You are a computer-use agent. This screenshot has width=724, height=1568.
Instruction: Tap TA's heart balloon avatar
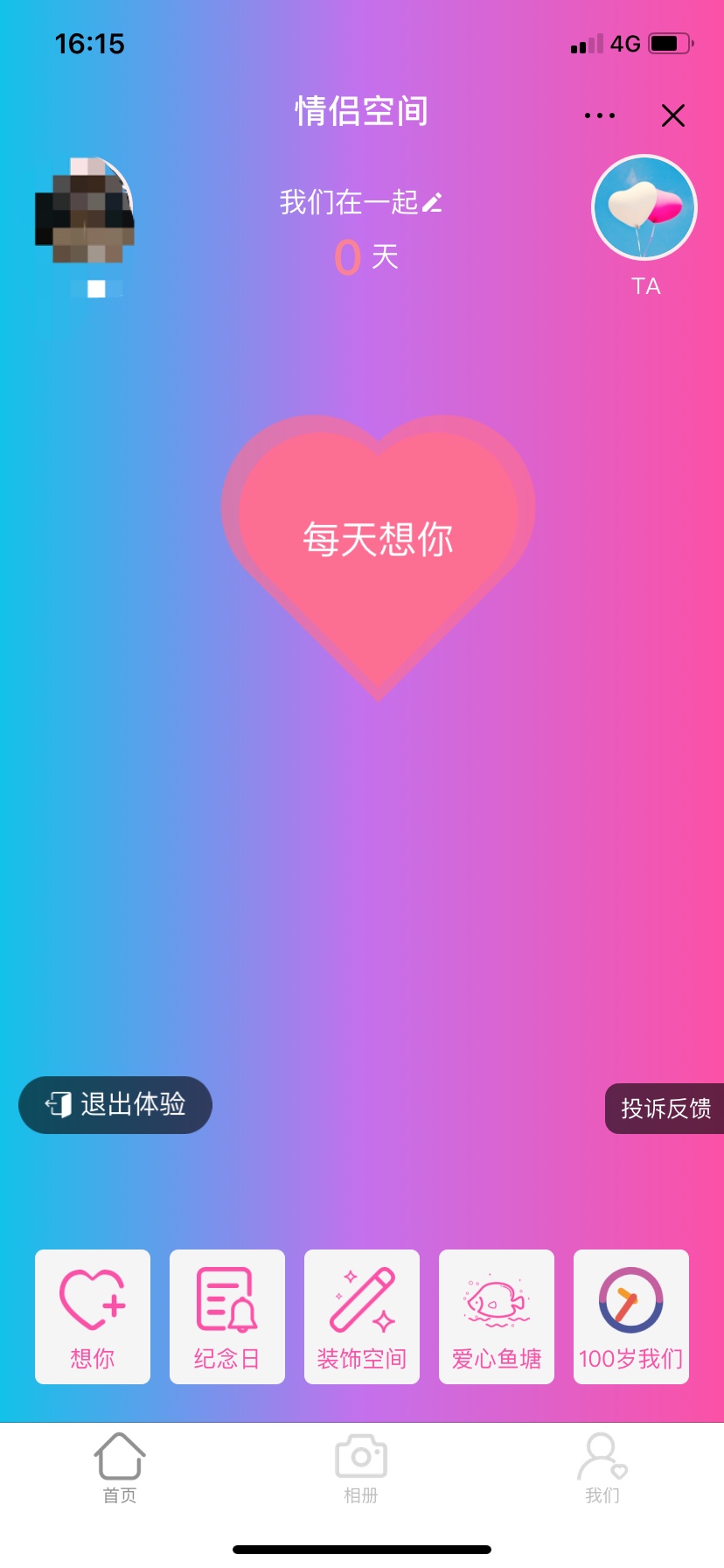(644, 207)
